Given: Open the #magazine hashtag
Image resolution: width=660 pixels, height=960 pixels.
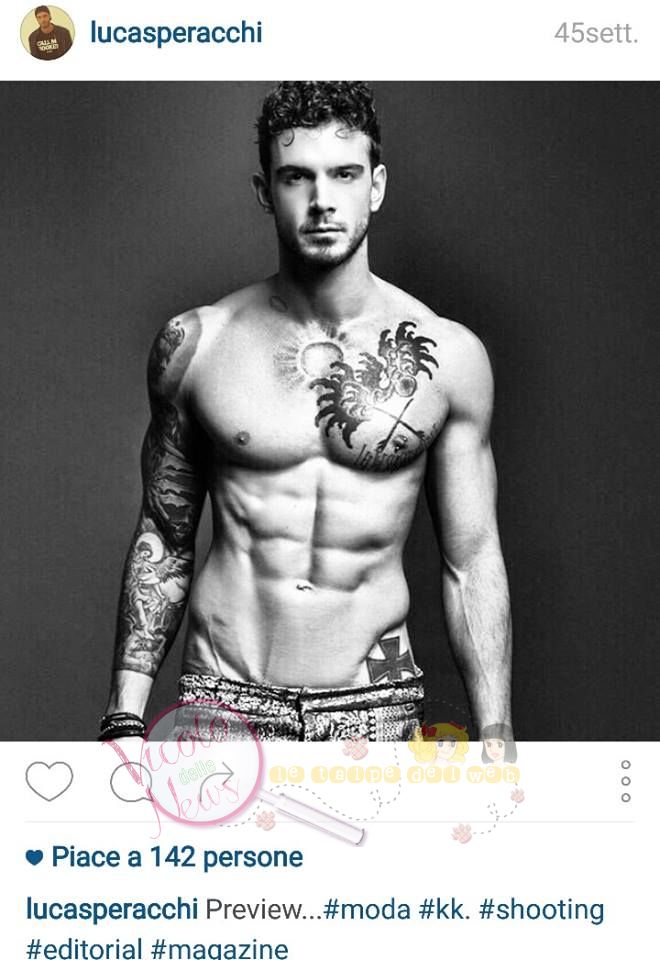Looking at the screenshot, I should (x=219, y=948).
